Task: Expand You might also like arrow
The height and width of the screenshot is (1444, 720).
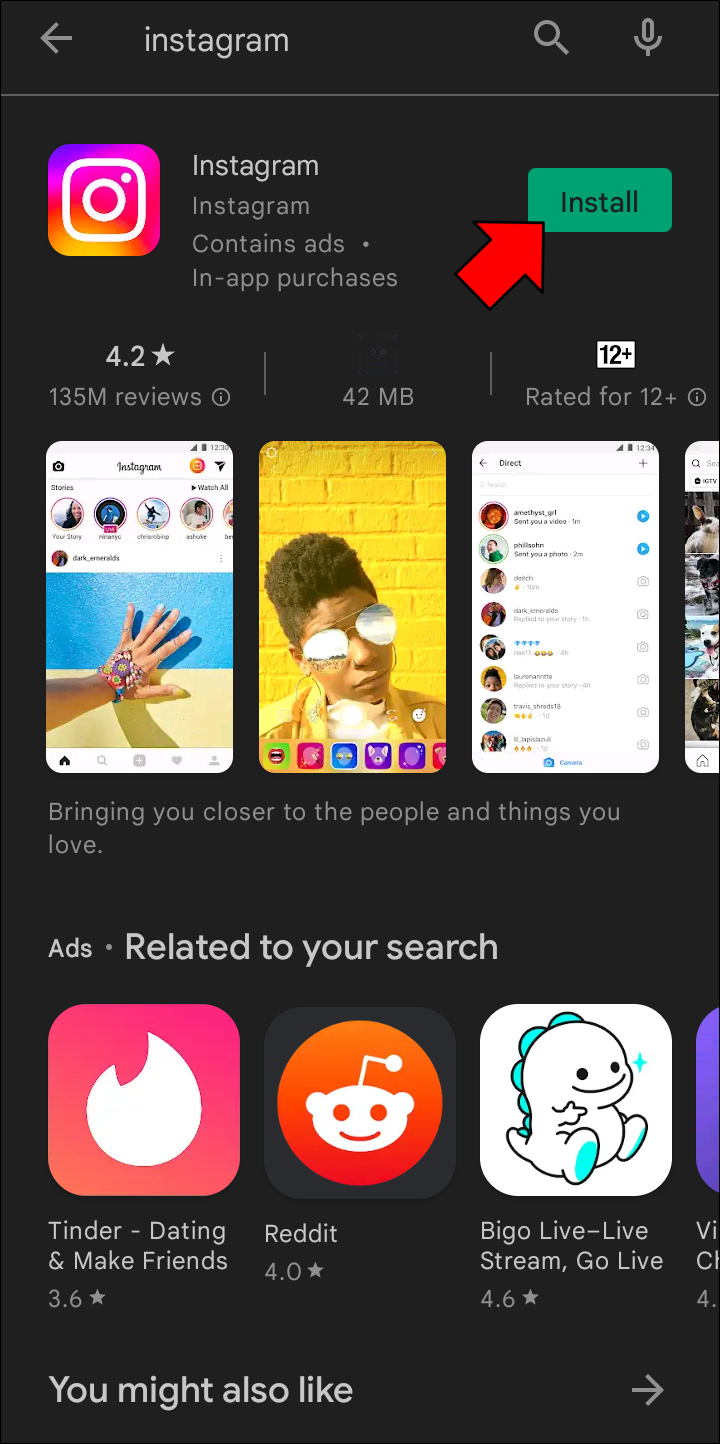Action: pos(648,1390)
